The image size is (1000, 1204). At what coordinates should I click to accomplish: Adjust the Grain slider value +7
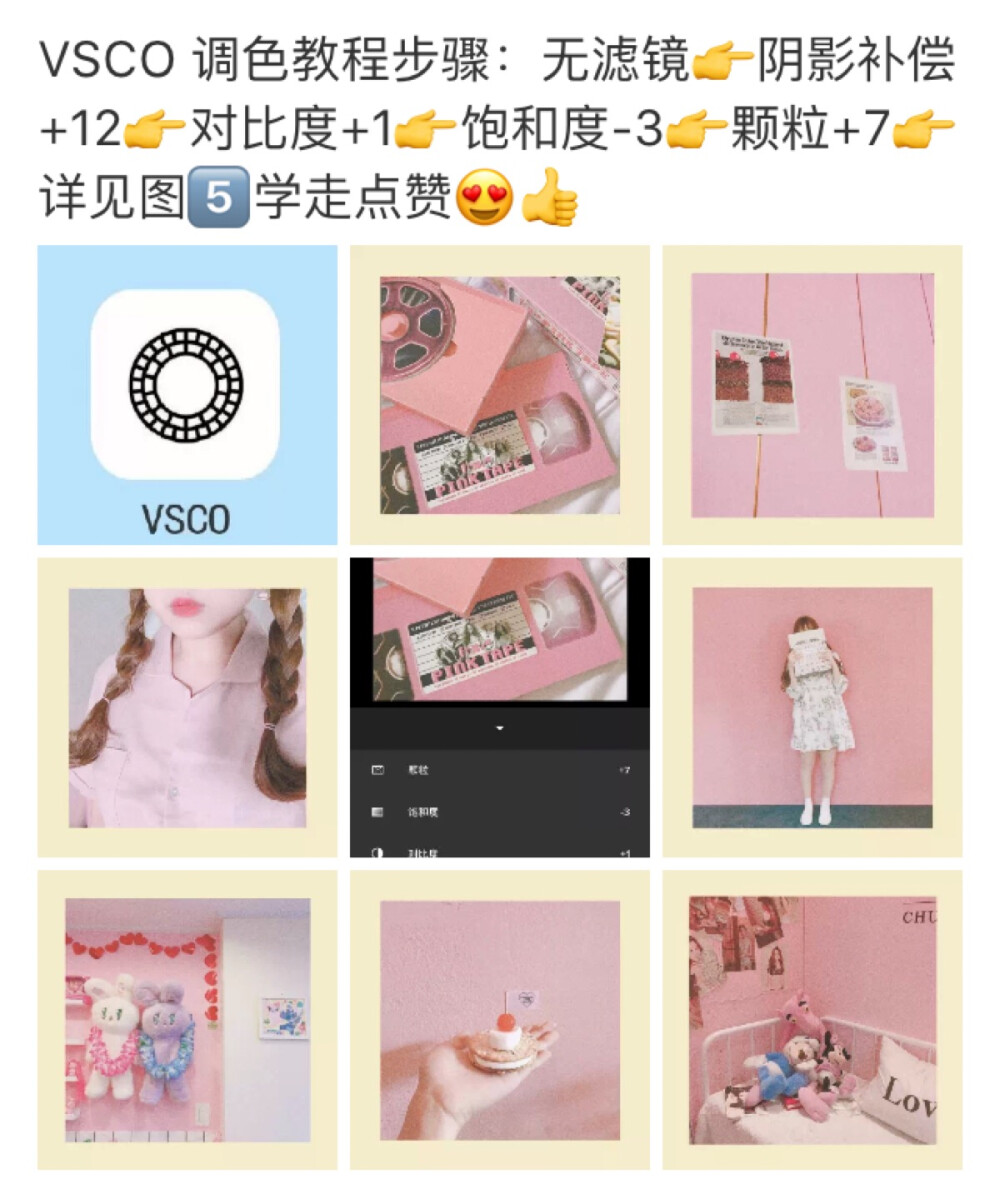coord(625,769)
